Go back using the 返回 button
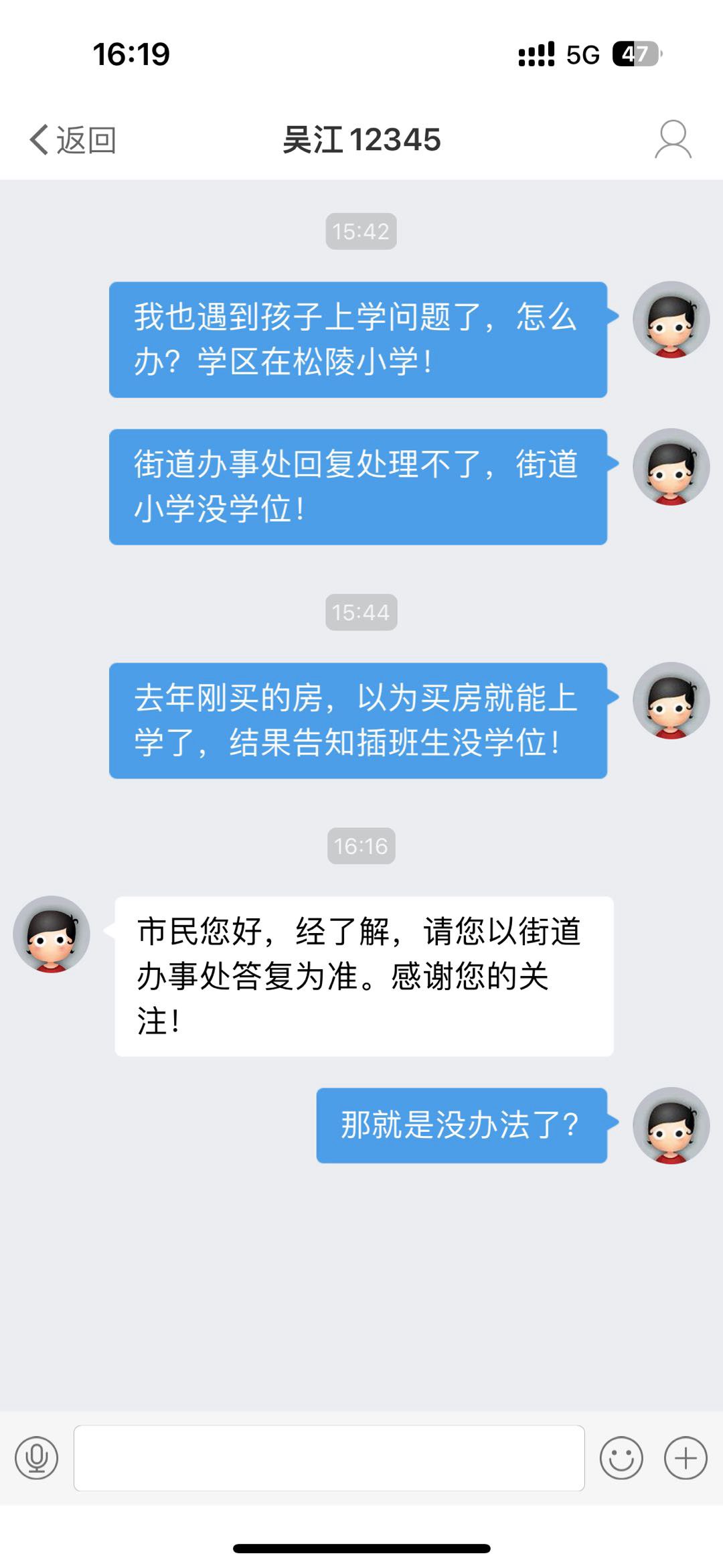The image size is (723, 1568). (72, 140)
